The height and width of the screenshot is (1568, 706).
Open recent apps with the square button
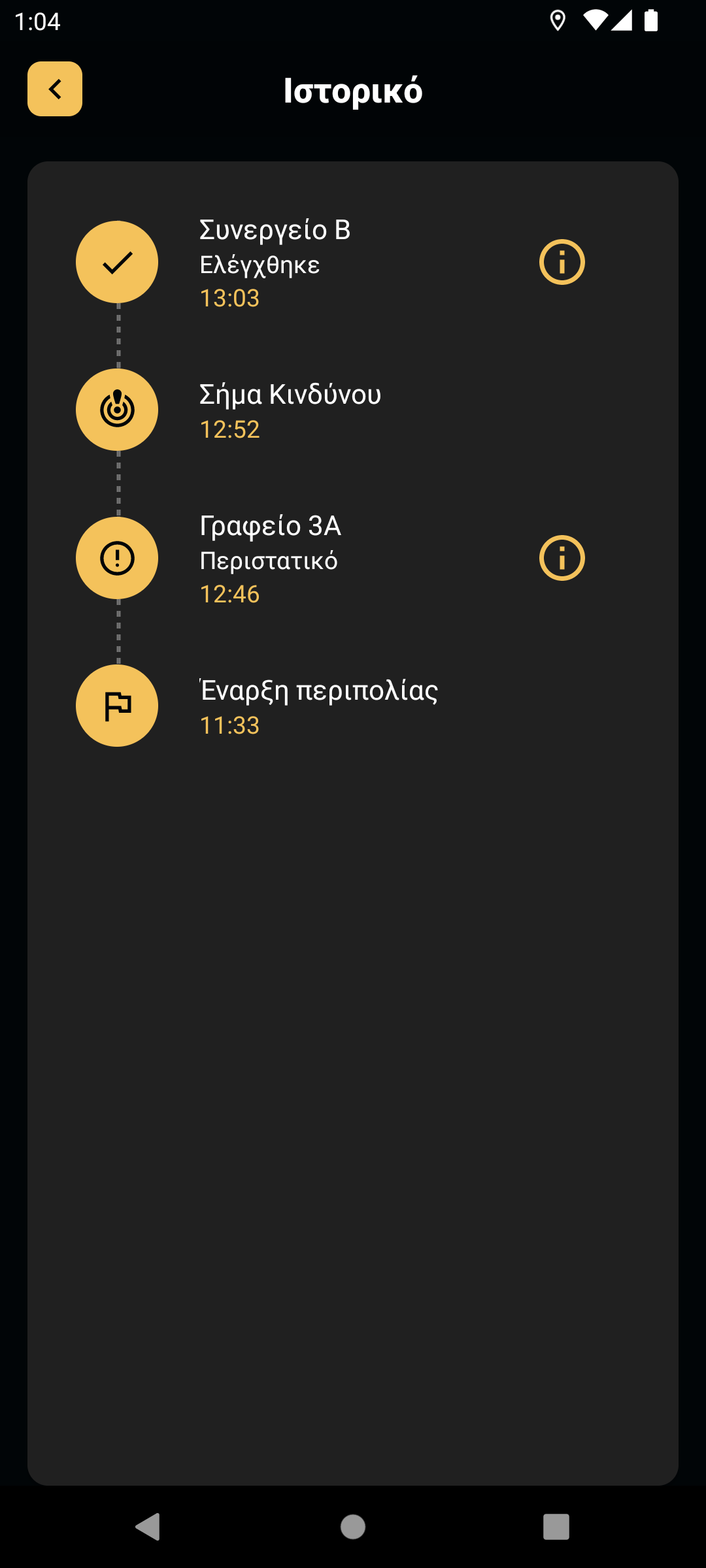click(x=556, y=1527)
